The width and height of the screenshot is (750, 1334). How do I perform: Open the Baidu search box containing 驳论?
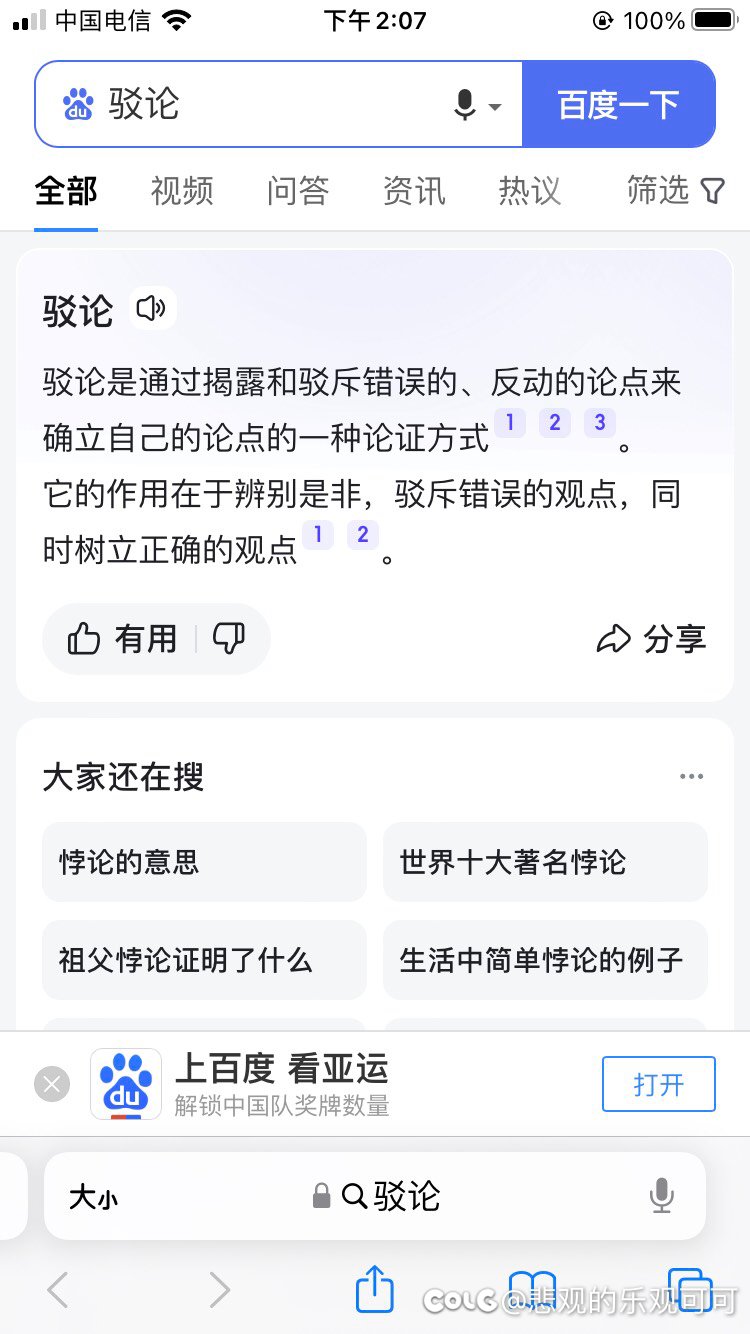[x=250, y=104]
